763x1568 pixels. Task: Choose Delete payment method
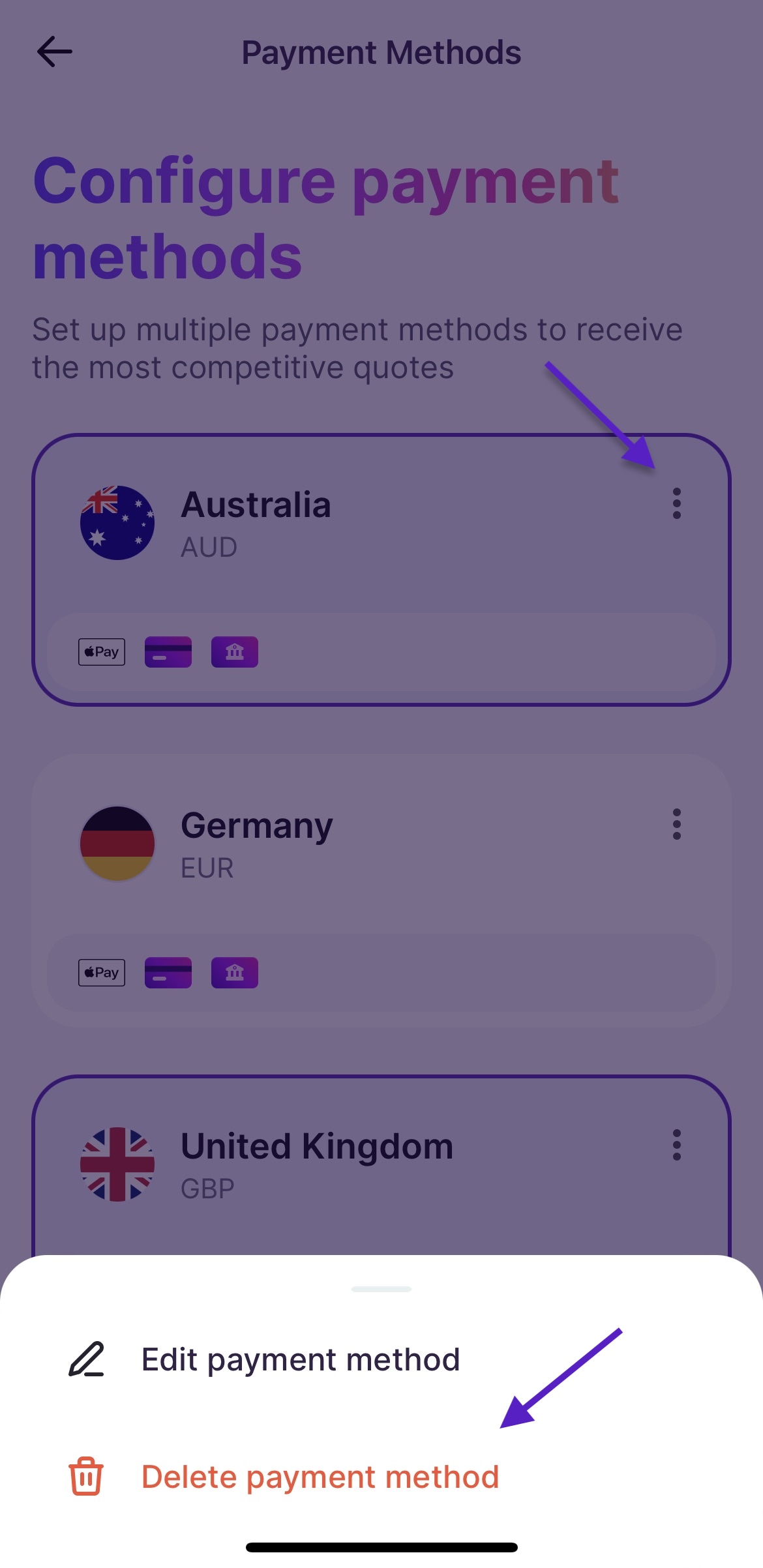tap(320, 1477)
